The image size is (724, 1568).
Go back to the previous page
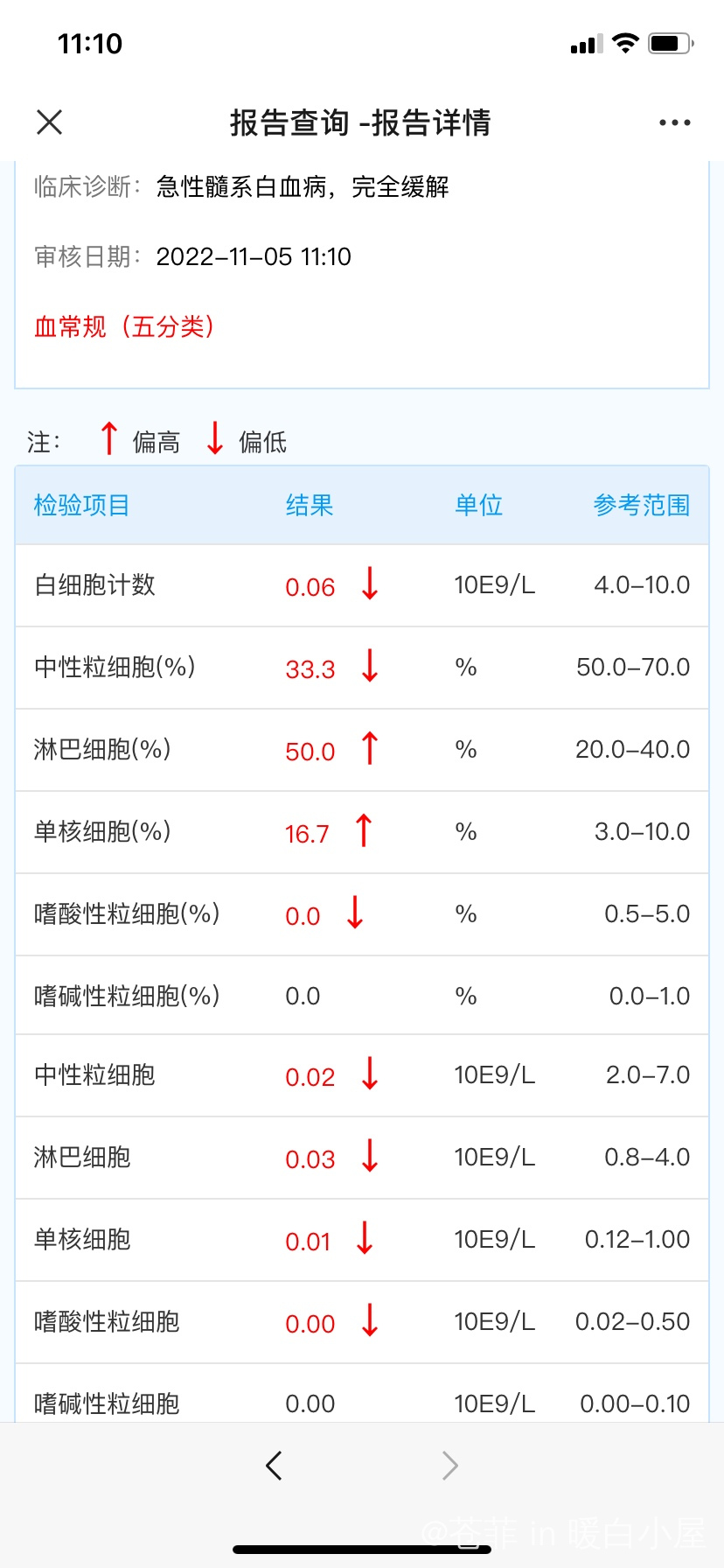point(274,1465)
